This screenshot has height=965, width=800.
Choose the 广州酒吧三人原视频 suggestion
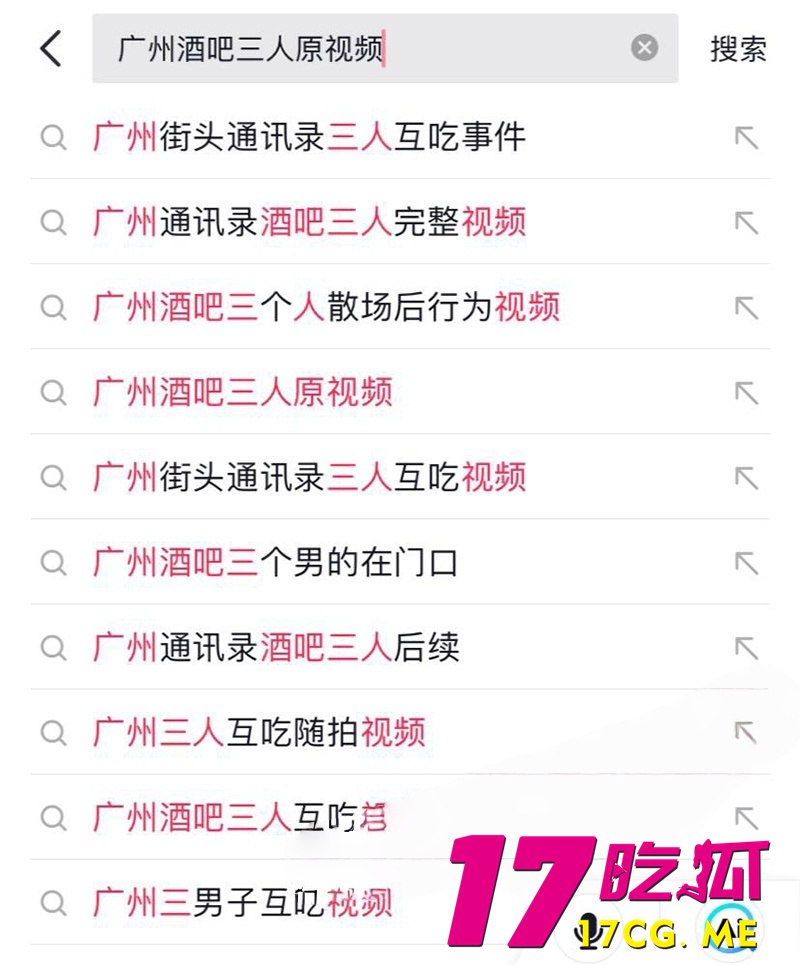(x=243, y=392)
